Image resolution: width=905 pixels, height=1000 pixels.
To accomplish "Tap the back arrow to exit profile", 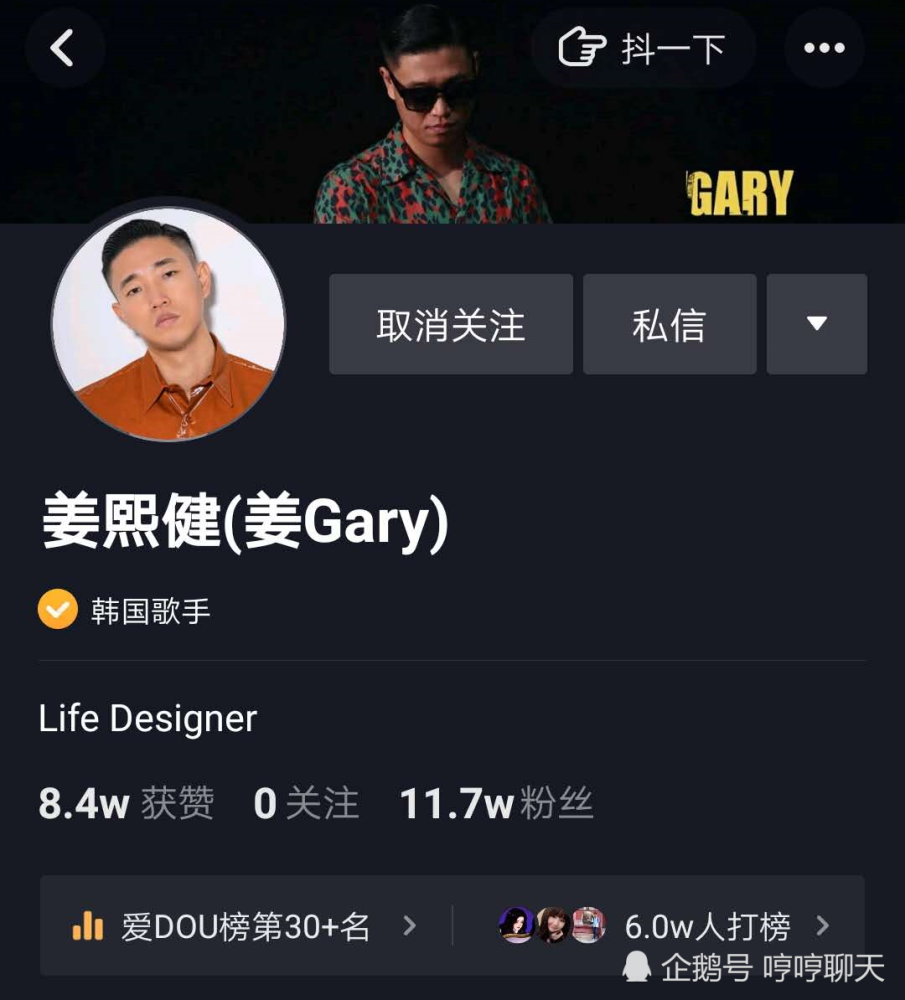I will click(64, 47).
